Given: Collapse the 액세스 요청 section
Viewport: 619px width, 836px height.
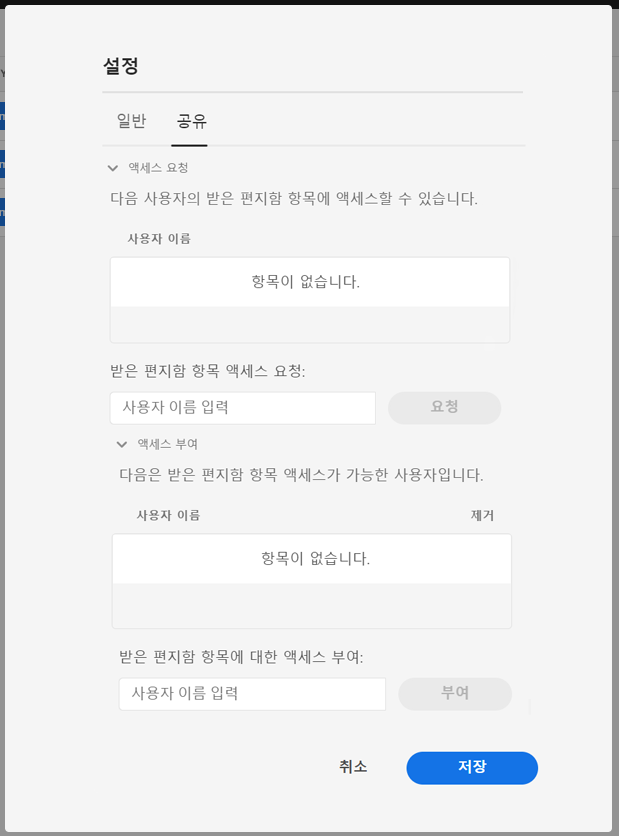Looking at the screenshot, I should (x=113, y=168).
